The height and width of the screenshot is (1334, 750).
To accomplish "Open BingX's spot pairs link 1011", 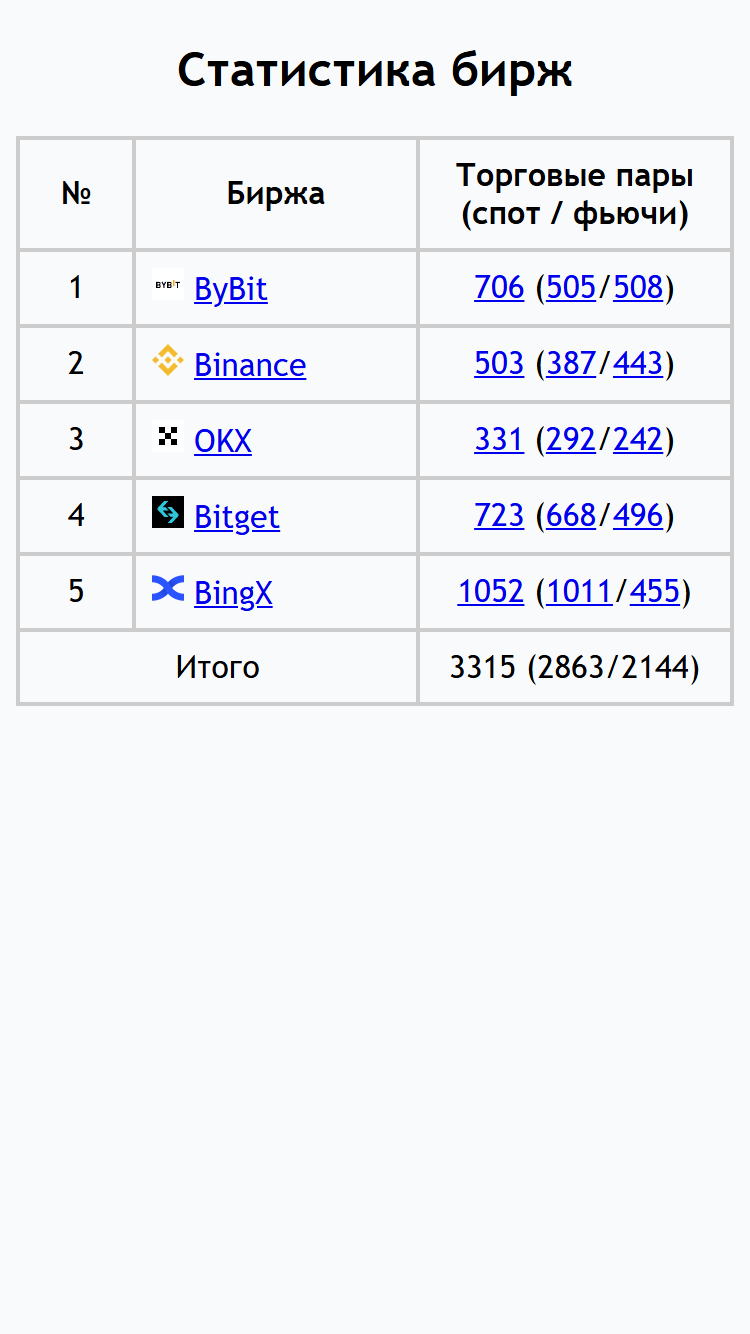I will pyautogui.click(x=579, y=592).
